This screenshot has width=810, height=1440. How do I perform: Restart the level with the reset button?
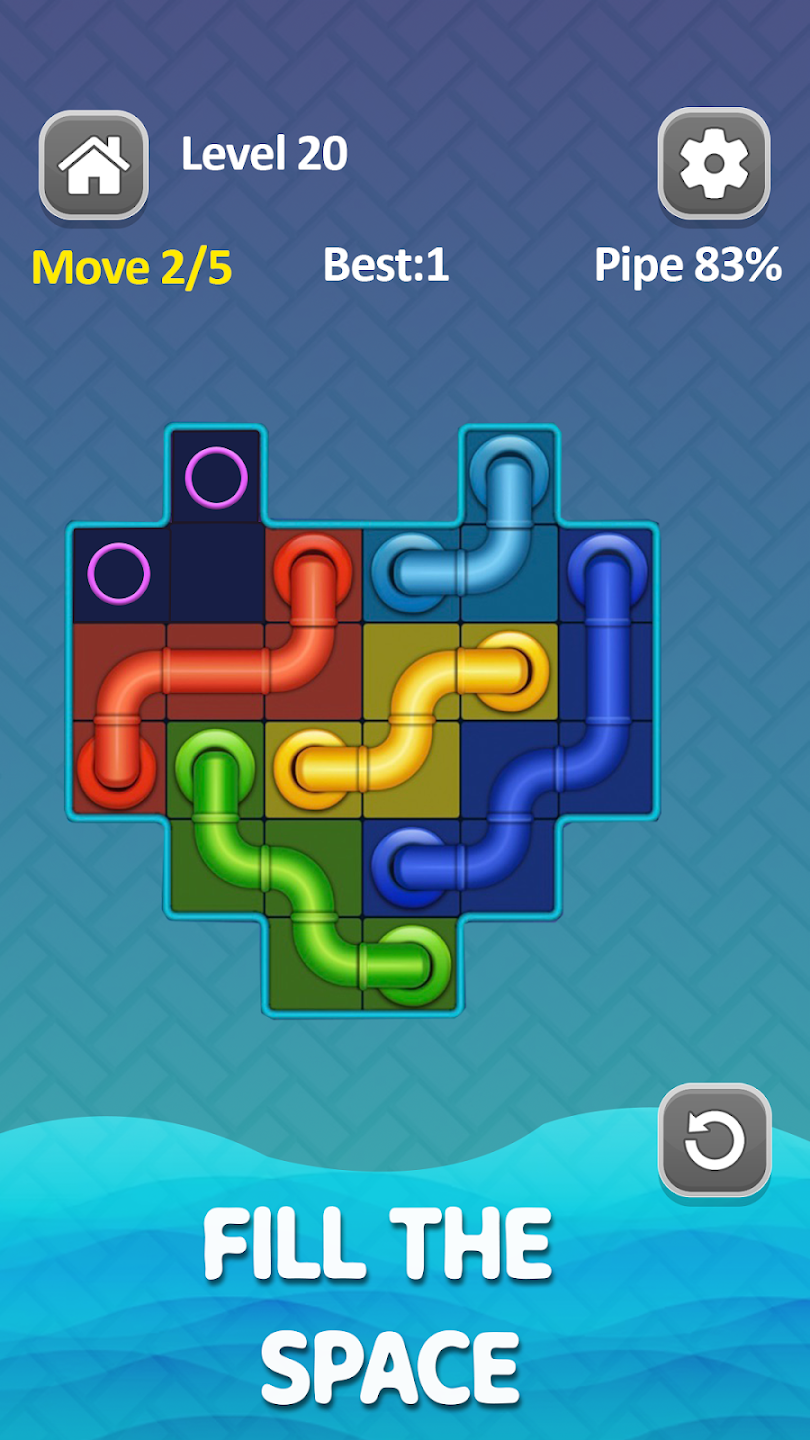[x=714, y=1140]
